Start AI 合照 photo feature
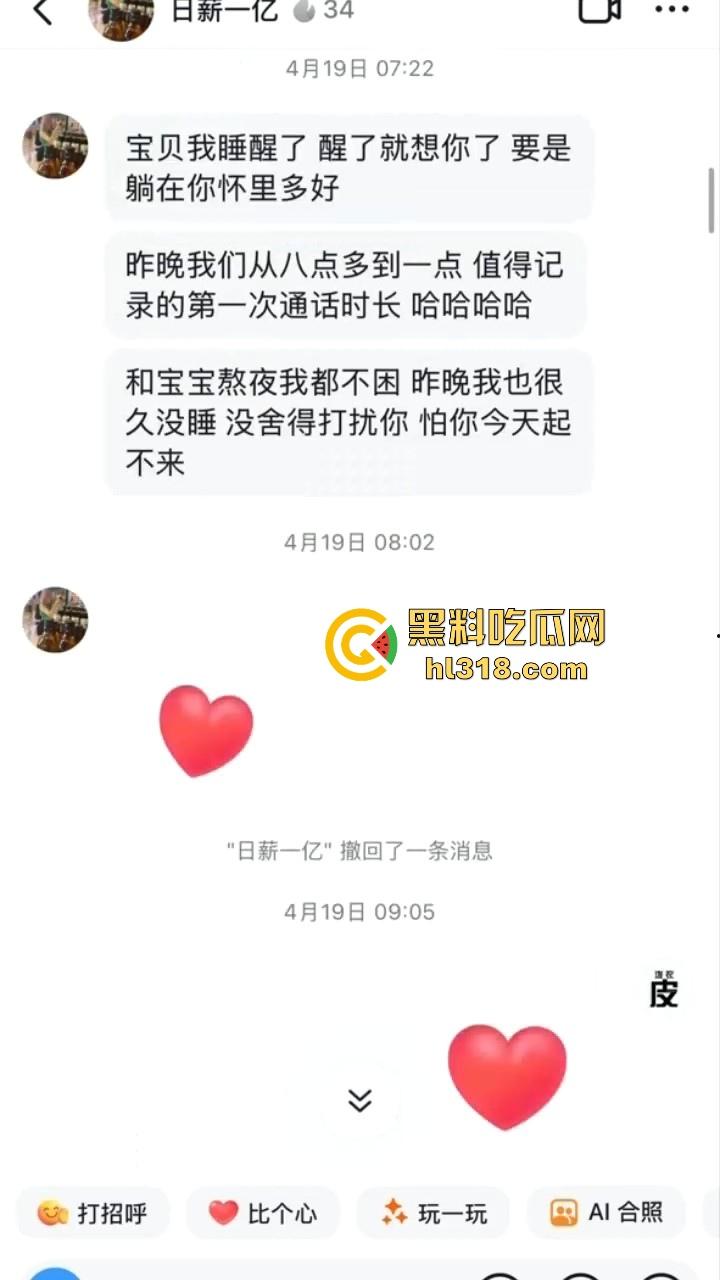The height and width of the screenshot is (1280, 720). pos(606,1211)
